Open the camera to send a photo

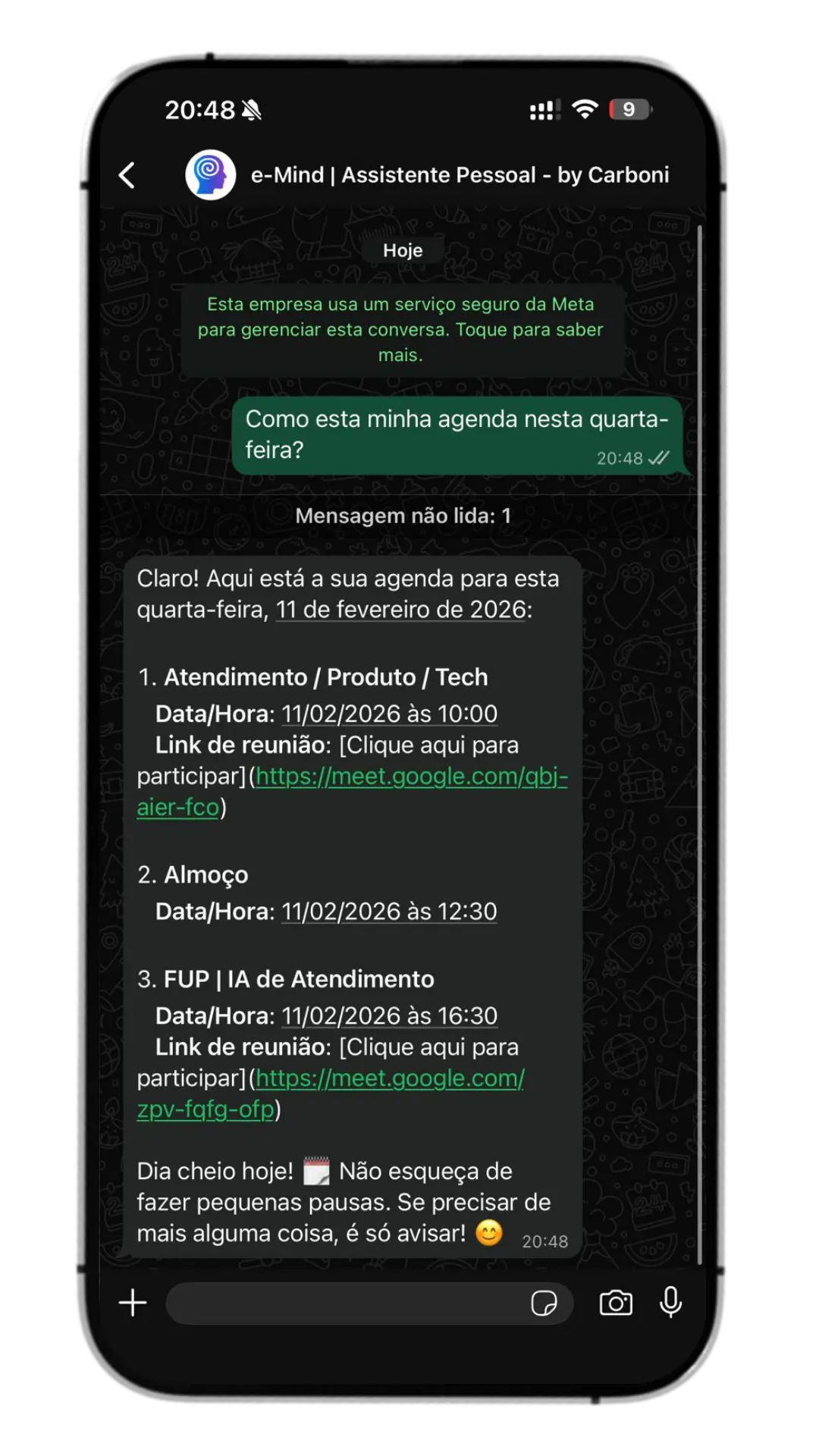point(616,1303)
